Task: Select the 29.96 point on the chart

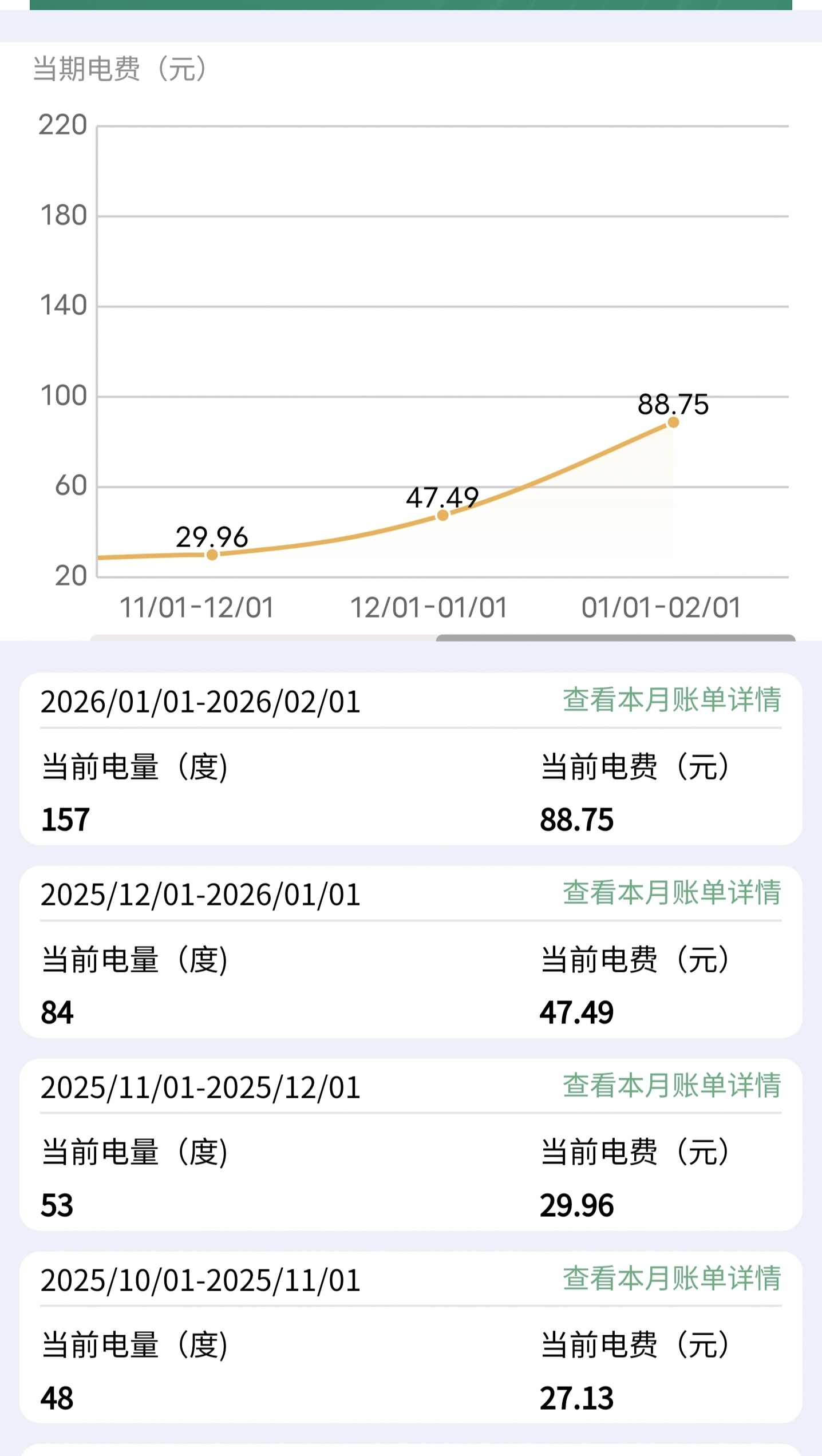Action: point(212,555)
